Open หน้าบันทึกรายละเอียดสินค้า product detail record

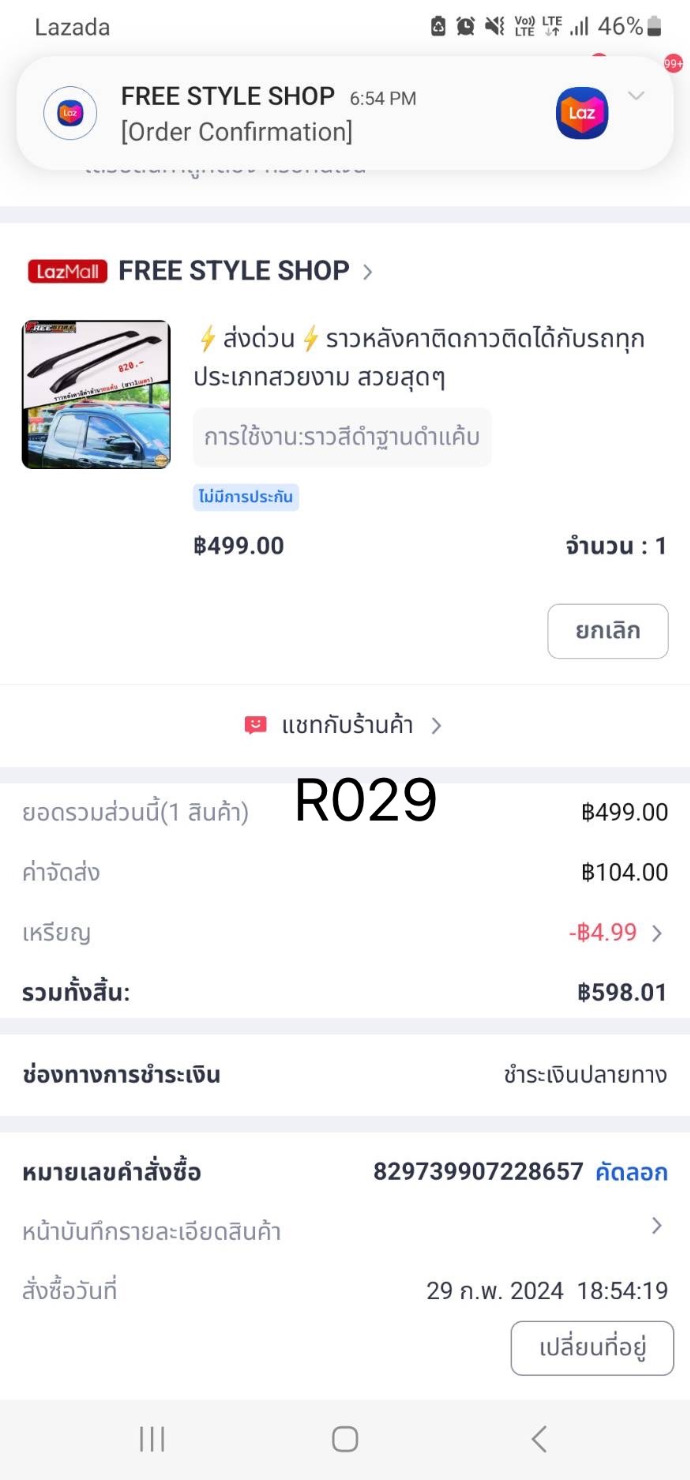pos(344,1231)
